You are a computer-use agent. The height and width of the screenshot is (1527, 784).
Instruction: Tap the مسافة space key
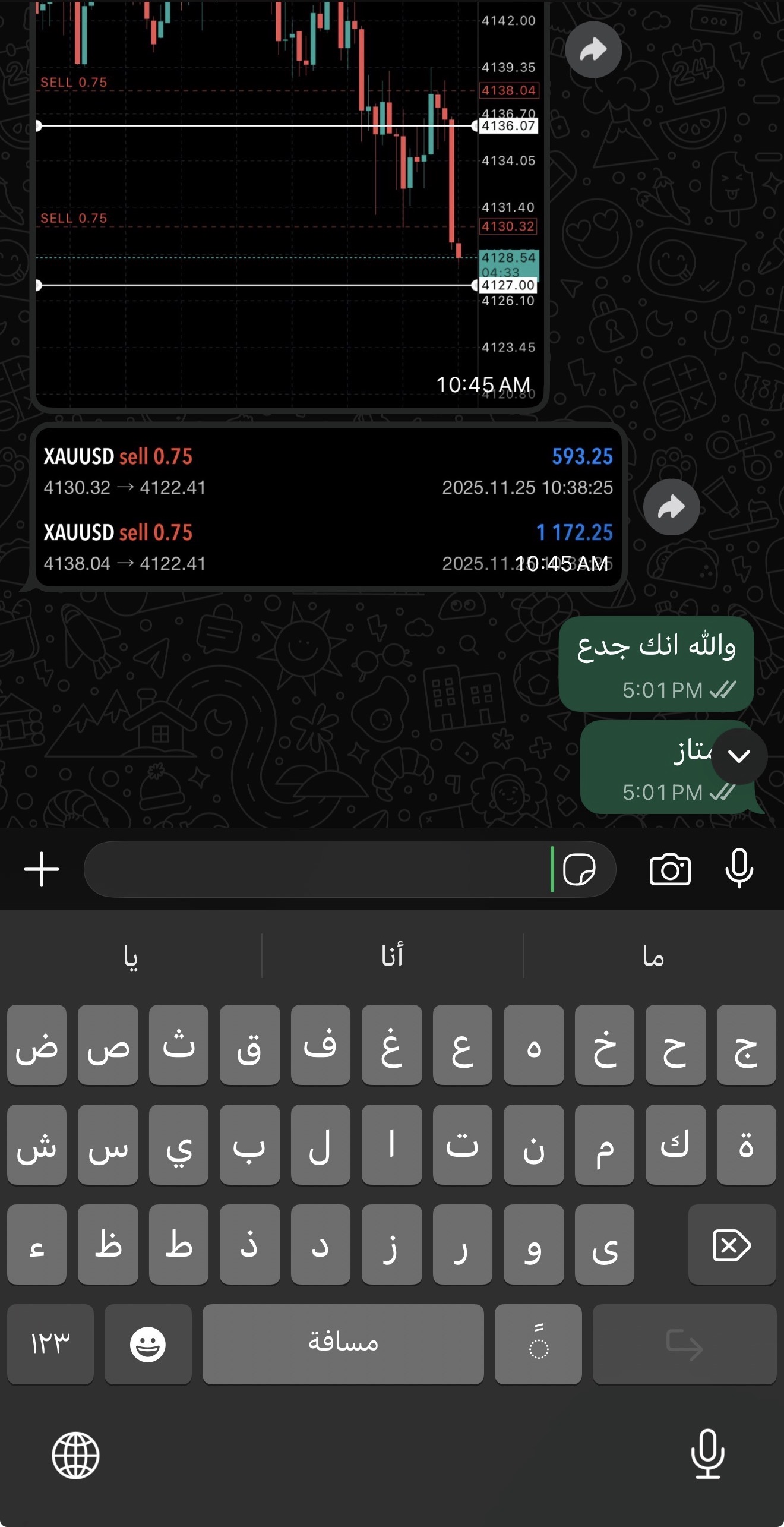pos(343,1344)
